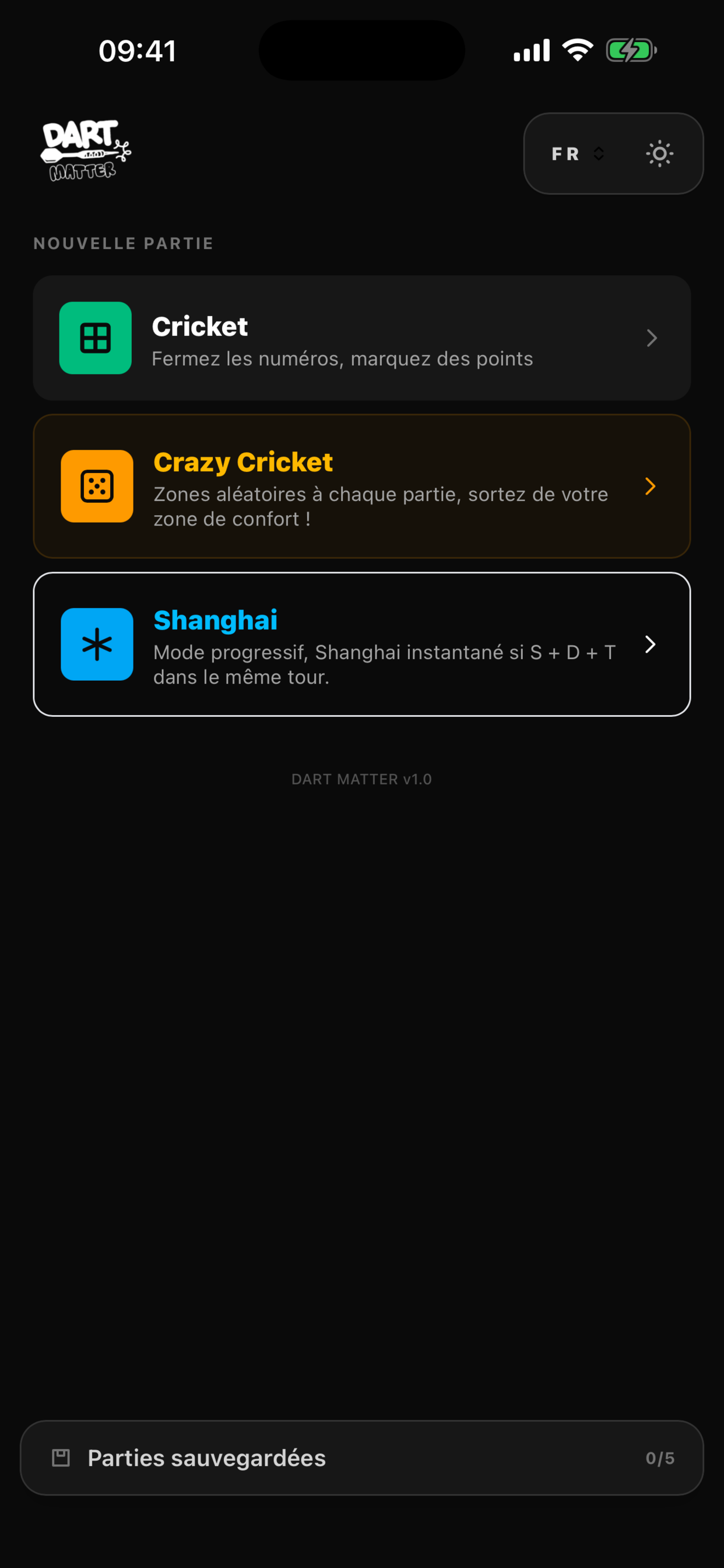Switch appearance using the brightness toggle

tap(659, 153)
